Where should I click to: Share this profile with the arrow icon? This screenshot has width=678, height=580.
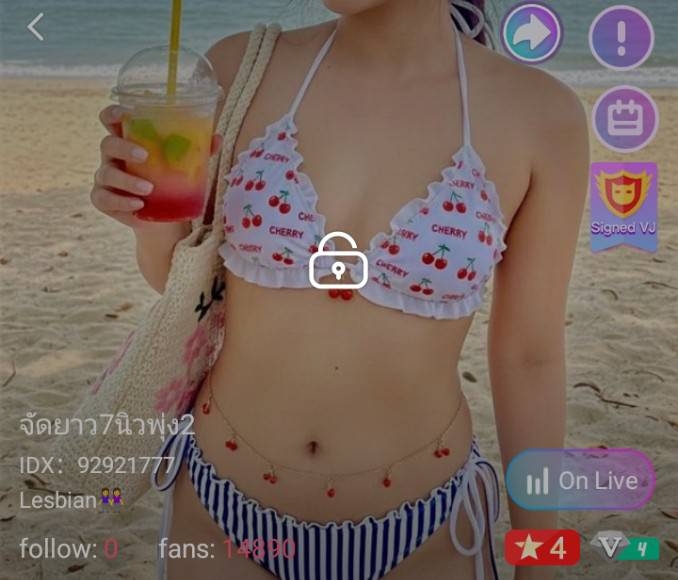pyautogui.click(x=532, y=34)
